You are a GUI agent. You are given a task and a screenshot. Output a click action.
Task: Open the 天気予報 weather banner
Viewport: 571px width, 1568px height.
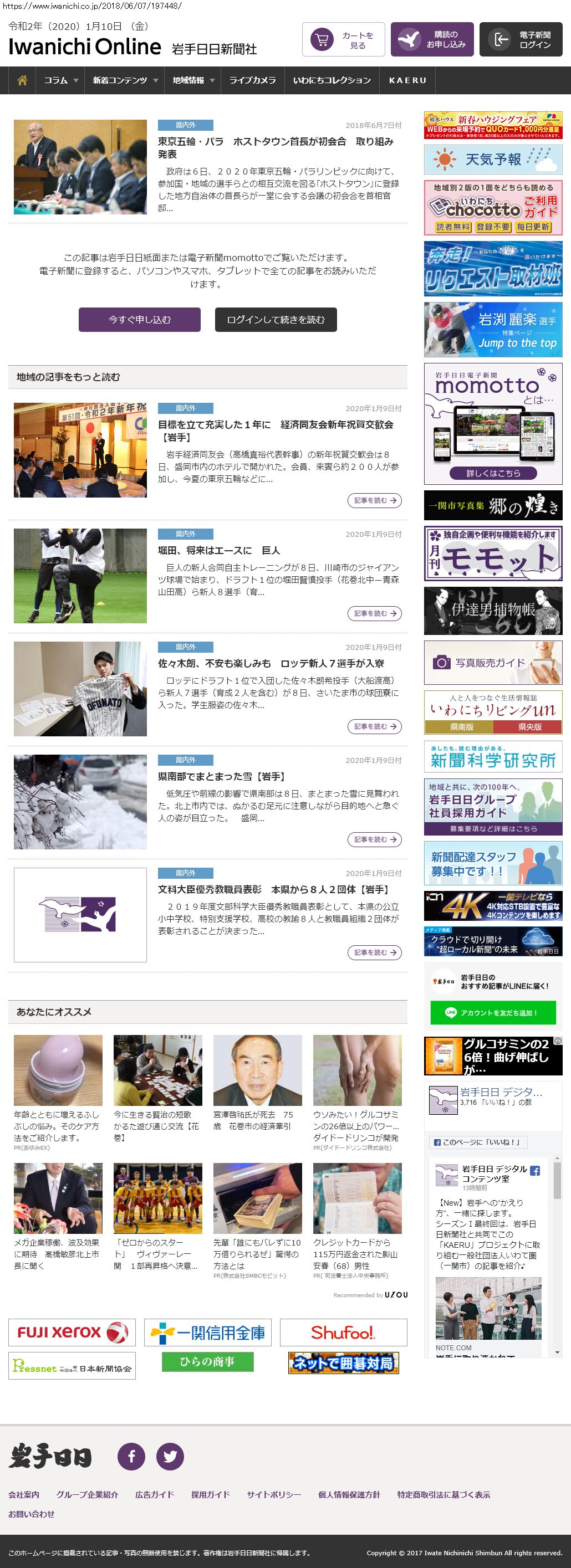pos(492,160)
